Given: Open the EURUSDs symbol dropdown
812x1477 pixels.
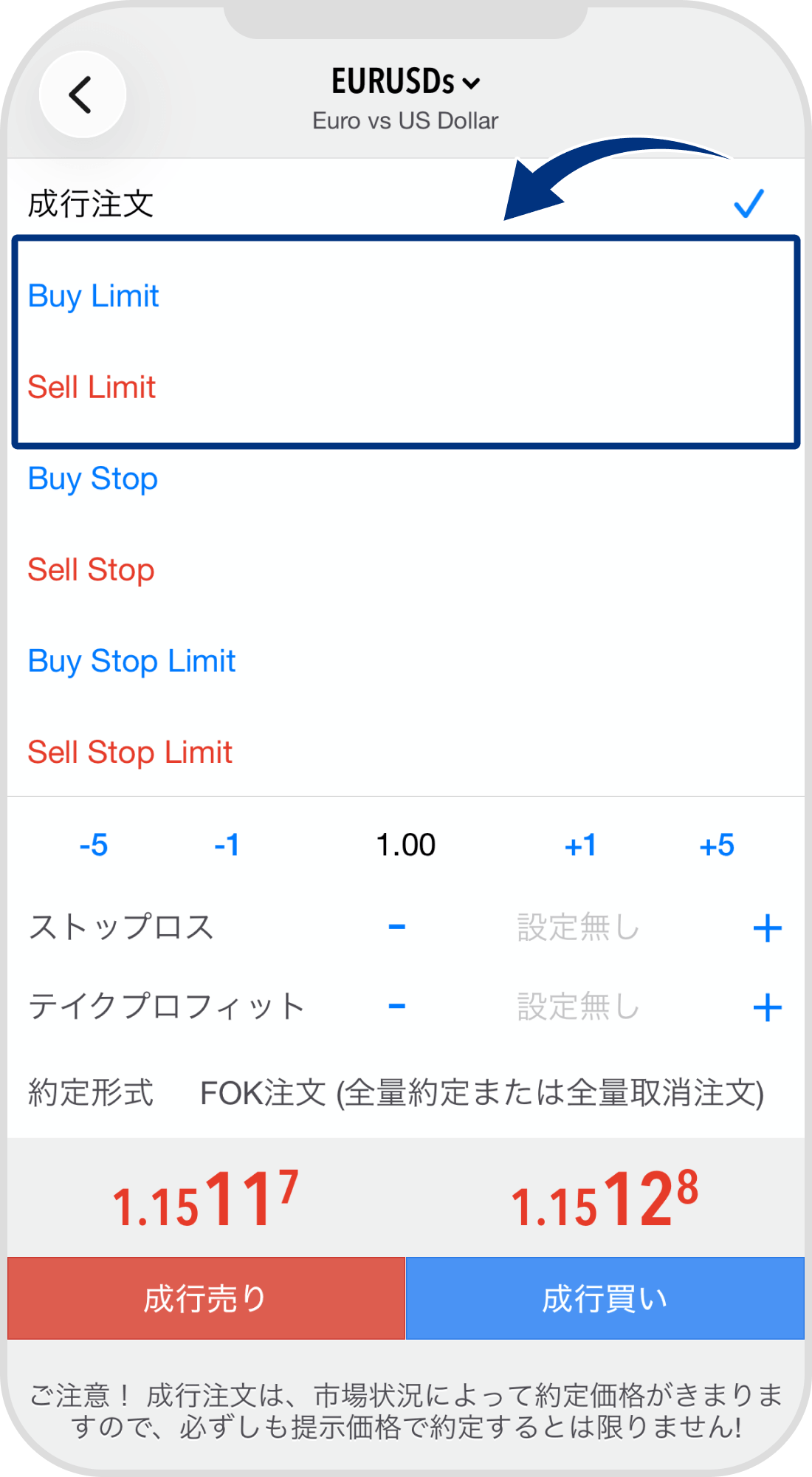Looking at the screenshot, I should click(405, 83).
